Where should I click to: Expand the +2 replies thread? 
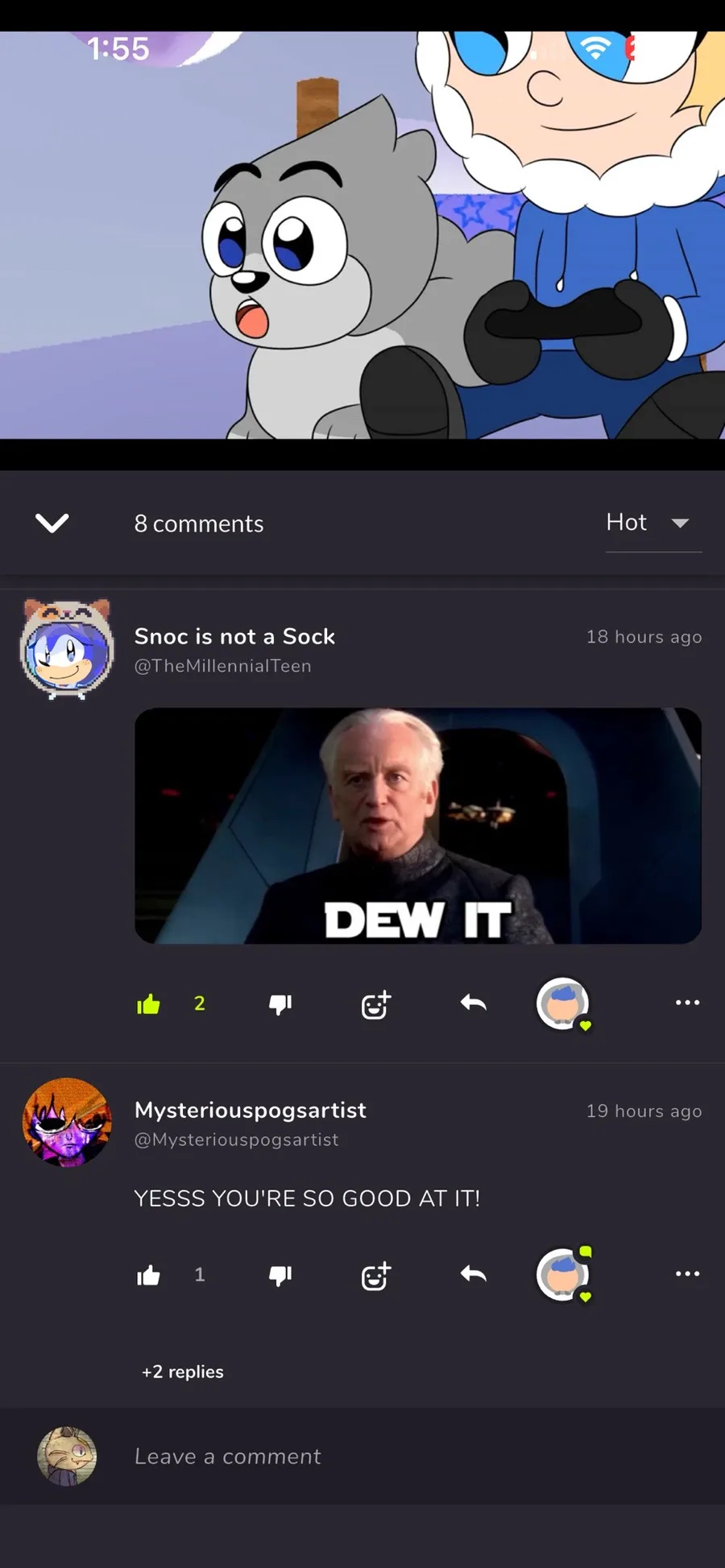coord(183,1371)
